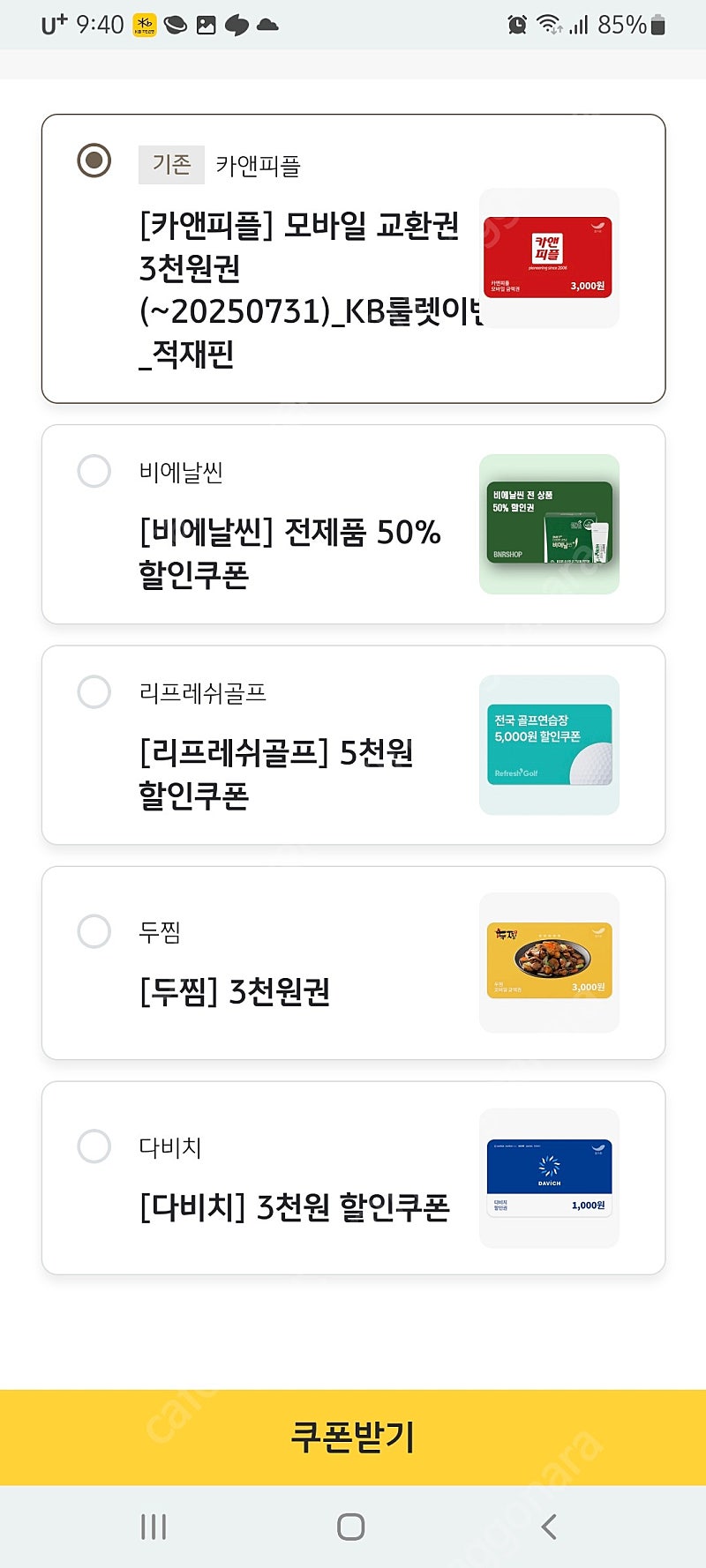The width and height of the screenshot is (706, 1568).
Task: Select the 리프레쉬골프 5천원 할인쿠폰
Action: click(x=94, y=692)
